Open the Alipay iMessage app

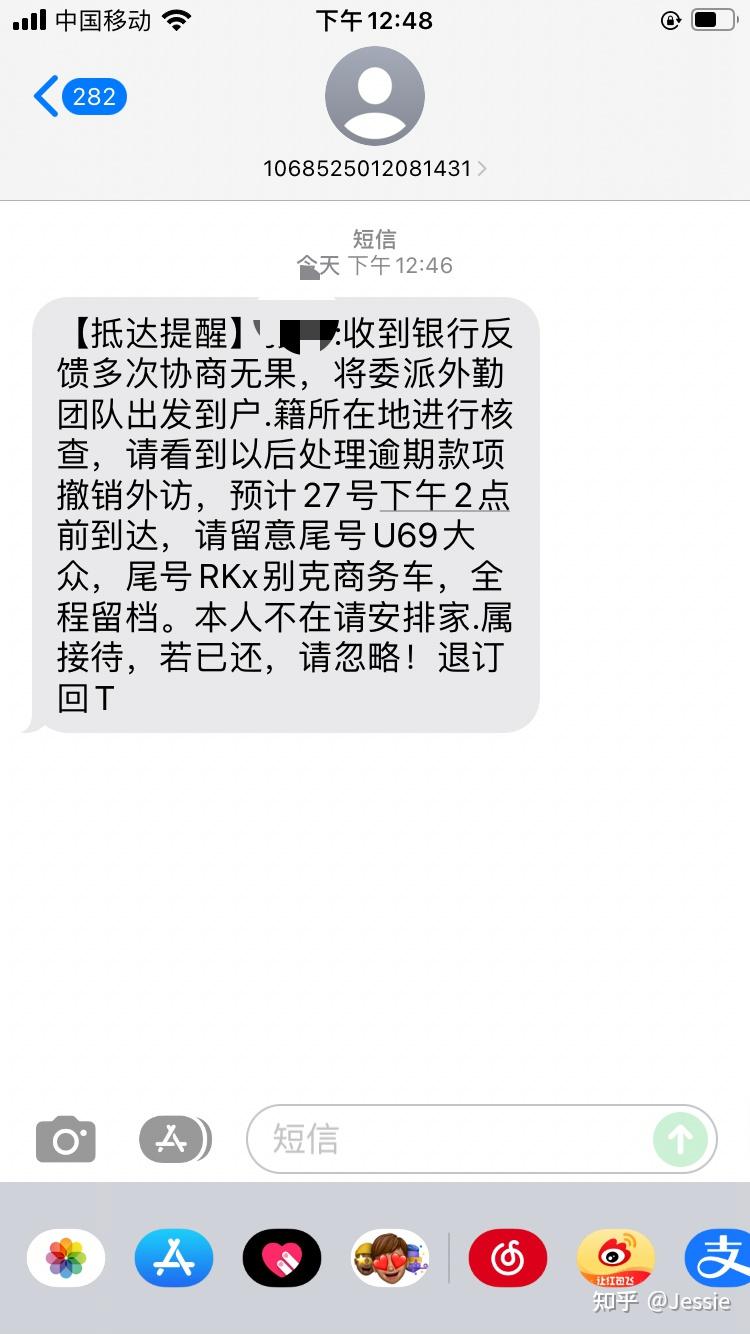[x=718, y=1258]
